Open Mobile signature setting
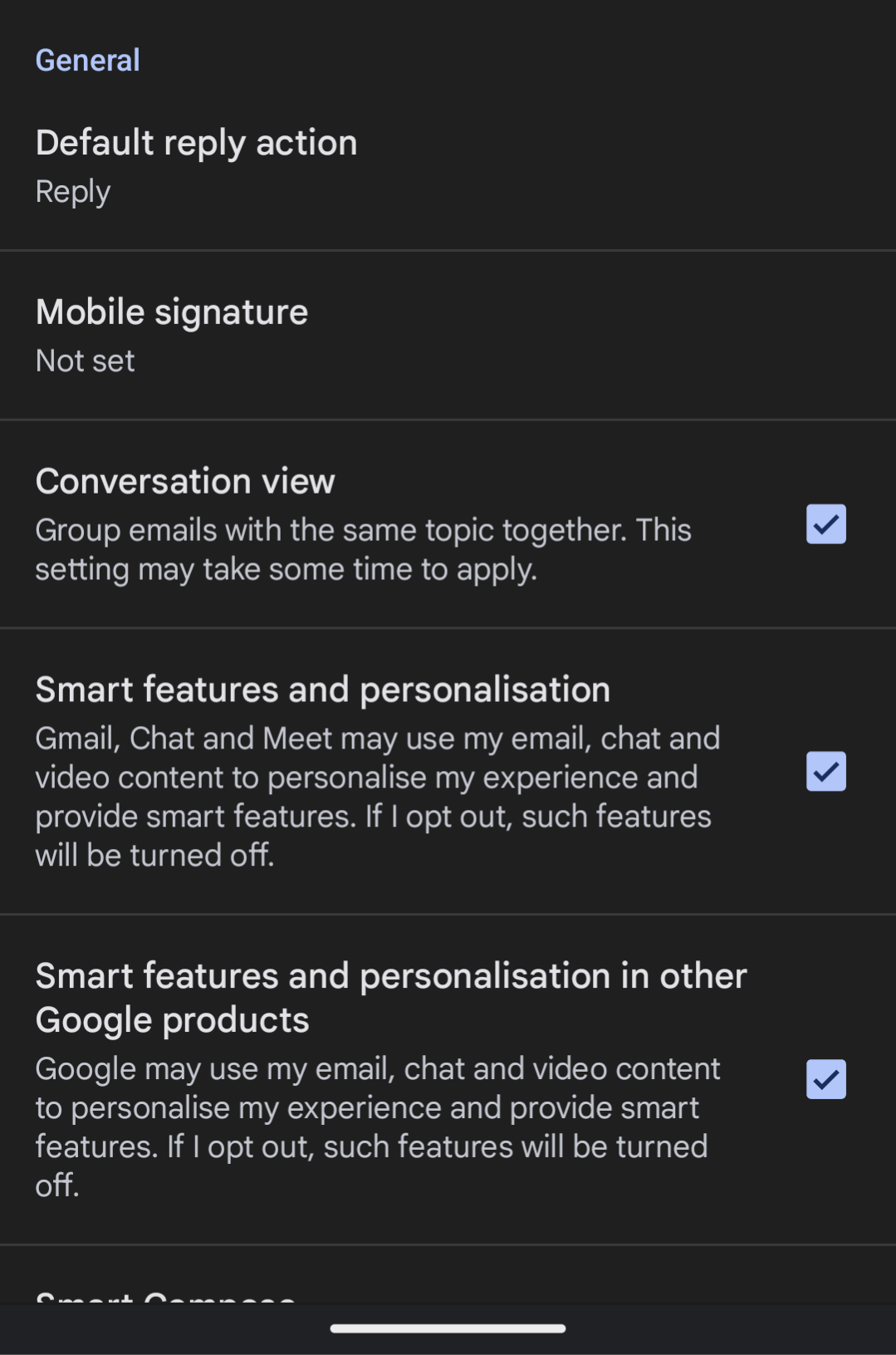Screen dimensions: 896x1355 coord(172,335)
